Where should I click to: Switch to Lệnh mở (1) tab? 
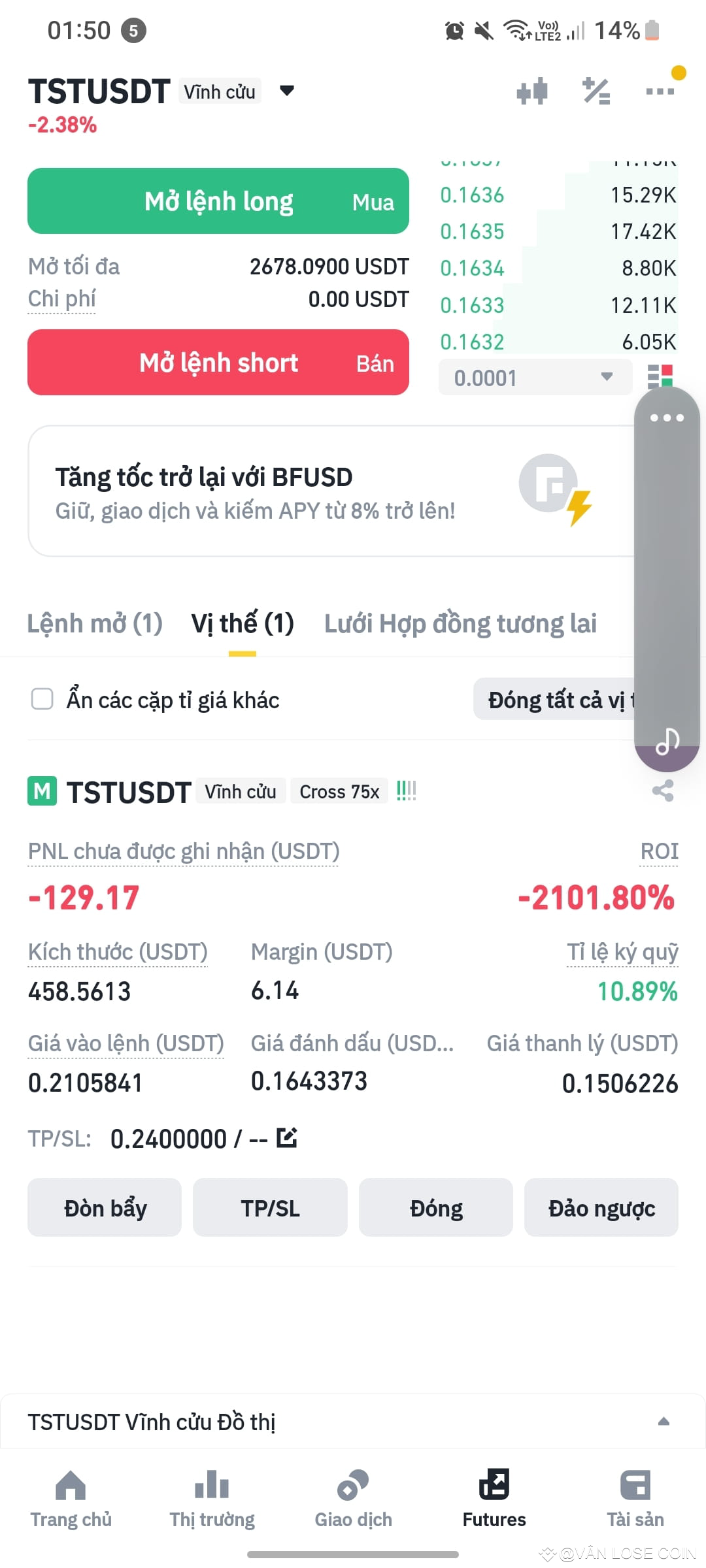click(95, 623)
